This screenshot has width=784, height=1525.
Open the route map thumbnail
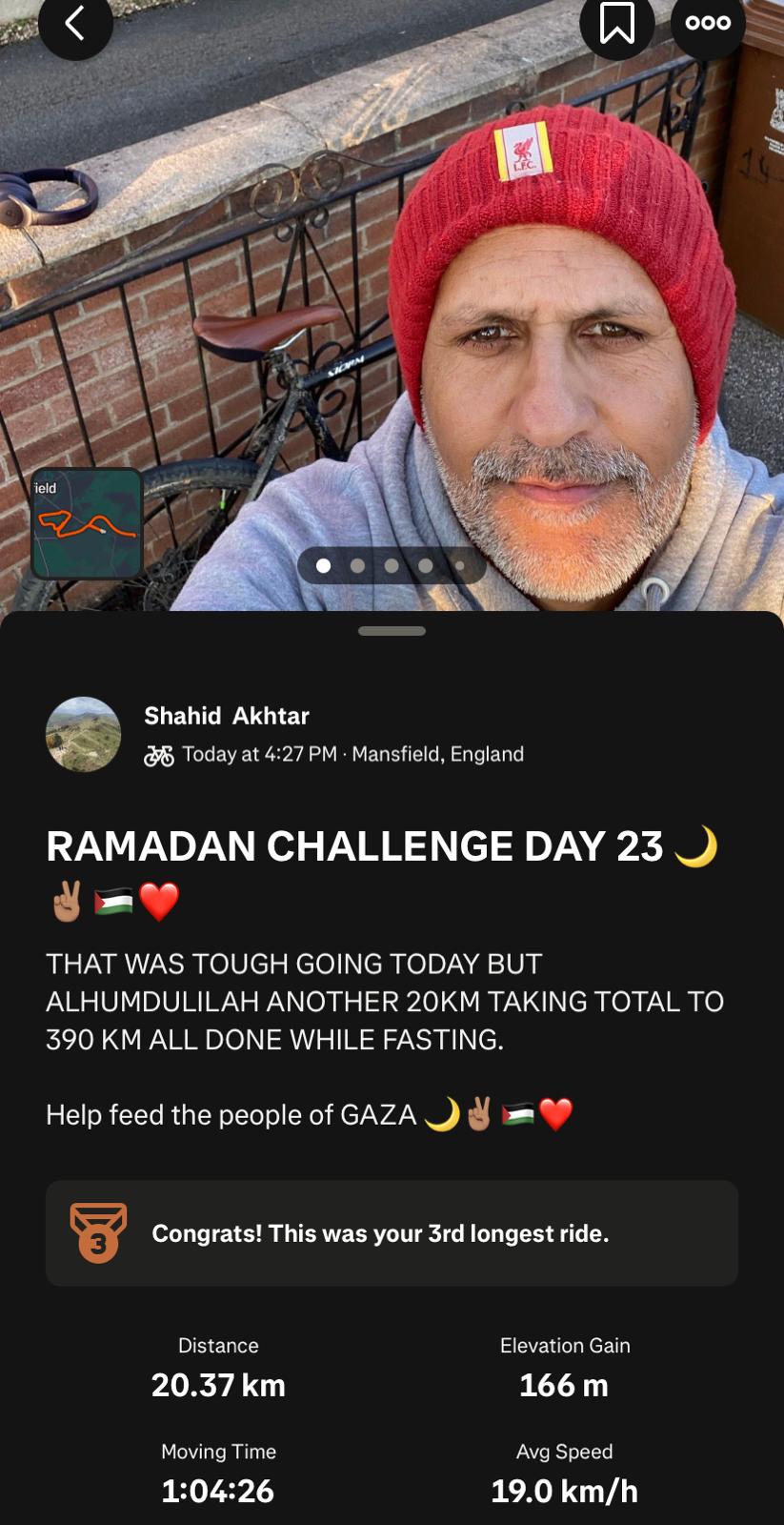pyautogui.click(x=87, y=523)
